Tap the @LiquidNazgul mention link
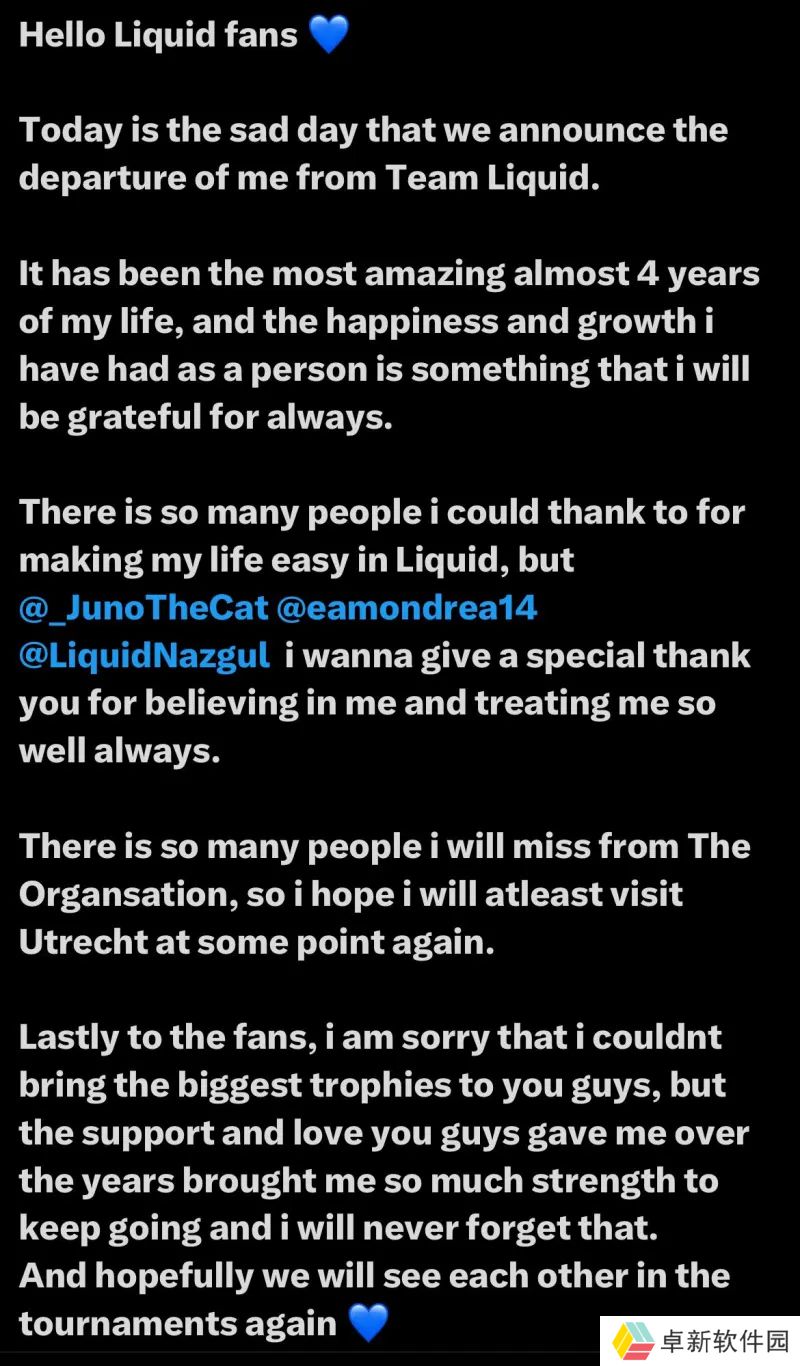This screenshot has height=1366, width=800. [x=144, y=656]
